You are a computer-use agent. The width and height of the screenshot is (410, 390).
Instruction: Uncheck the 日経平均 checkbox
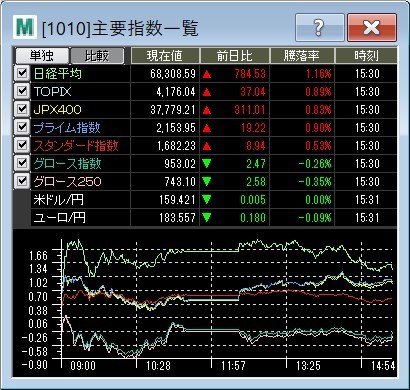tap(22, 73)
